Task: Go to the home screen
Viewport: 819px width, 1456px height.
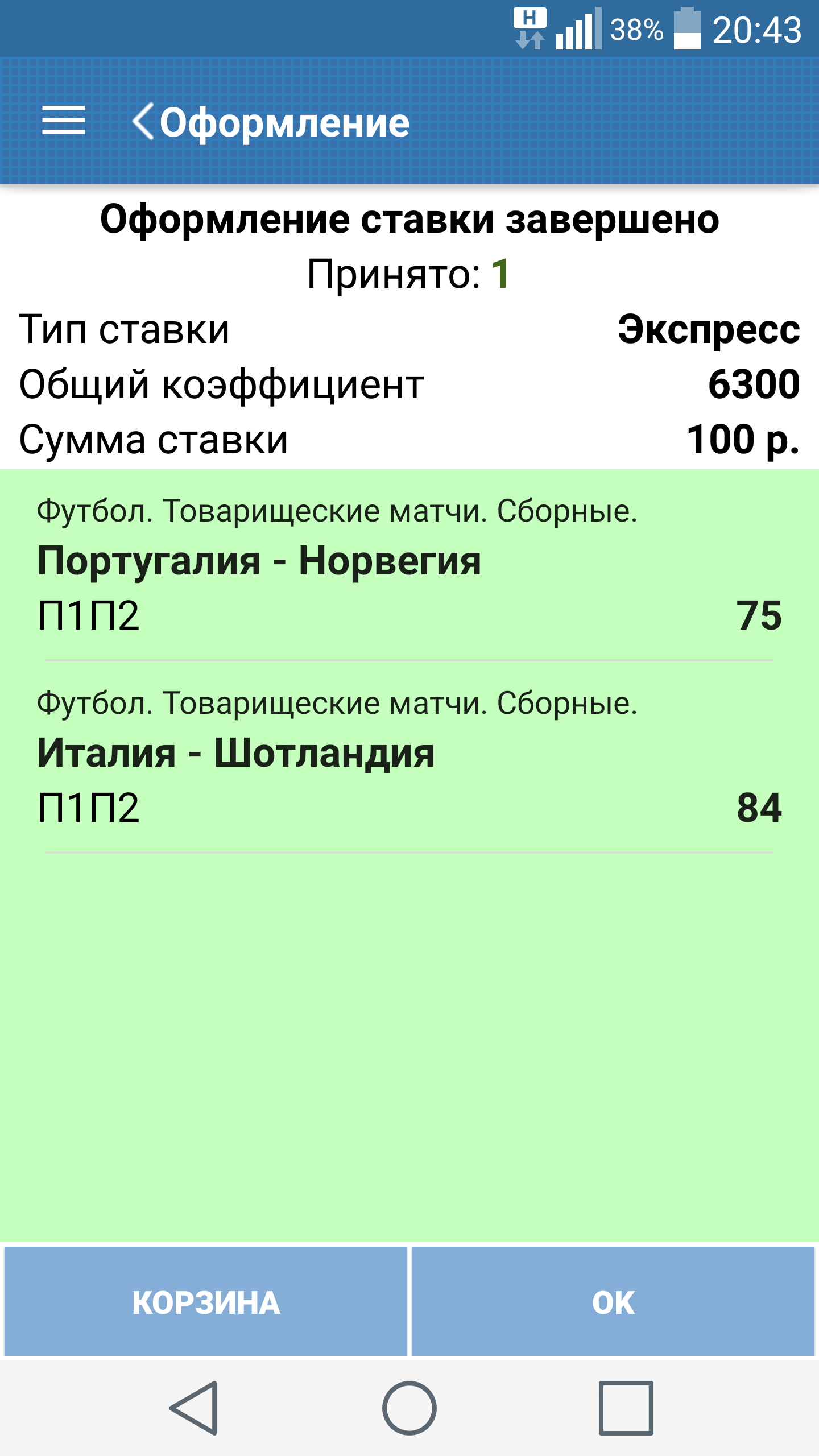Action: click(x=409, y=1408)
